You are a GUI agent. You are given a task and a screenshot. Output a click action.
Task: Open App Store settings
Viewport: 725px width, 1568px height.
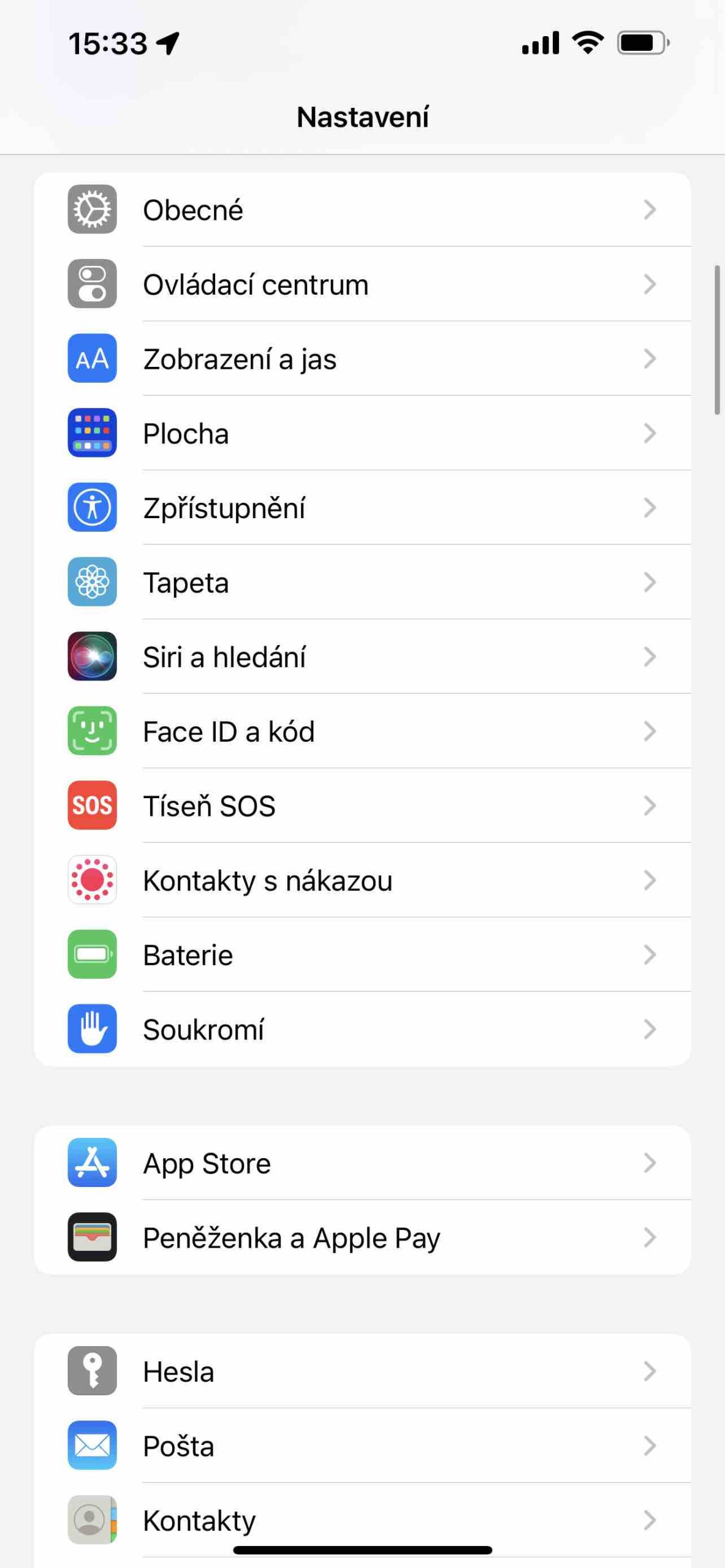pyautogui.click(x=362, y=1163)
